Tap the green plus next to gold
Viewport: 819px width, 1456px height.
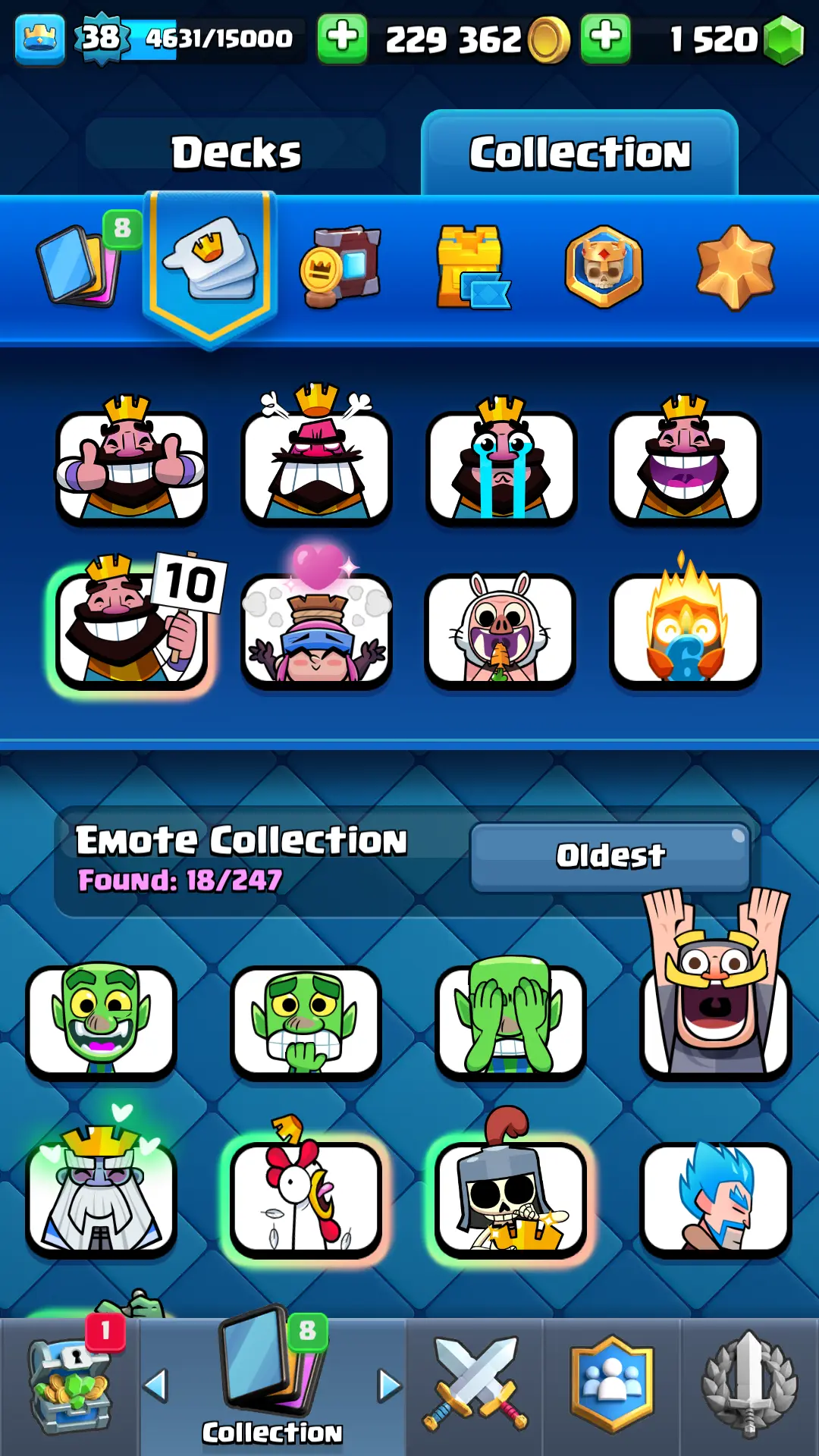click(x=342, y=38)
